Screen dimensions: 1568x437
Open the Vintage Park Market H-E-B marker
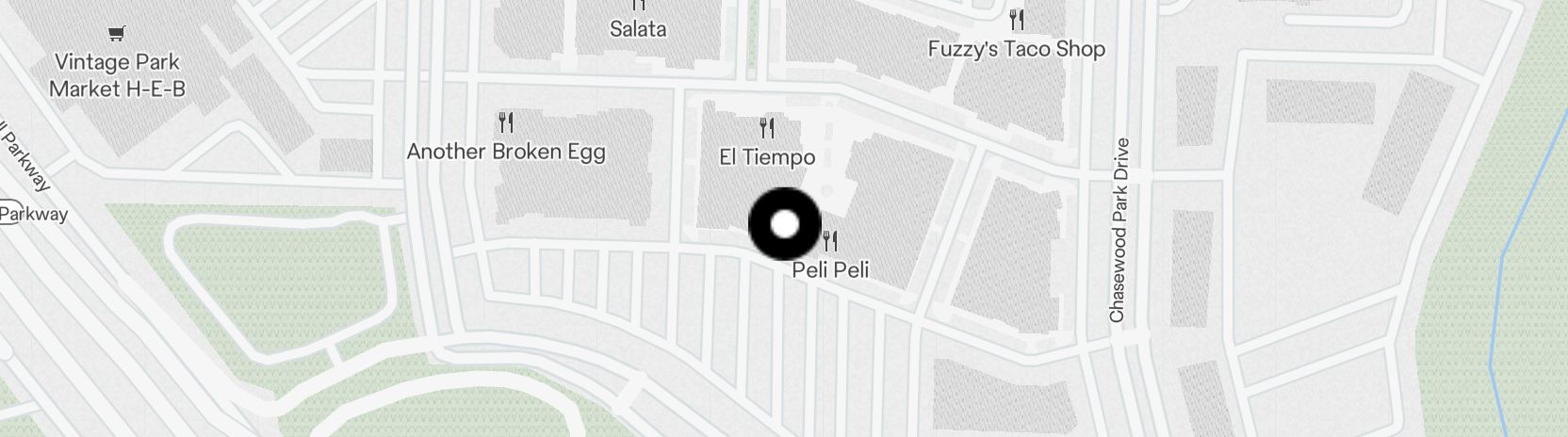(117, 35)
